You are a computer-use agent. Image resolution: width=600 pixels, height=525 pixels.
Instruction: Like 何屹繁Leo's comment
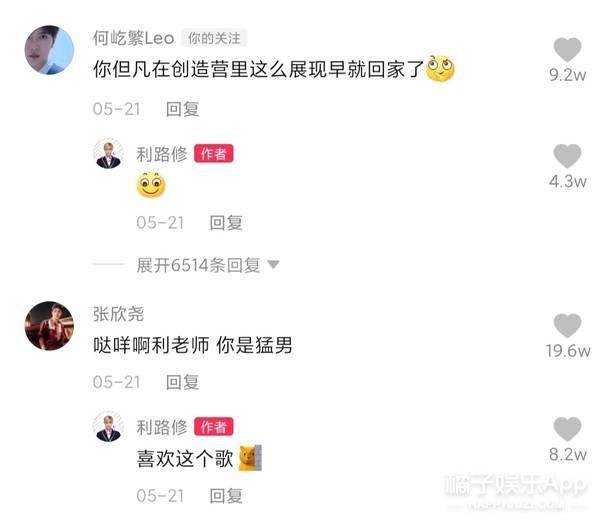point(567,49)
